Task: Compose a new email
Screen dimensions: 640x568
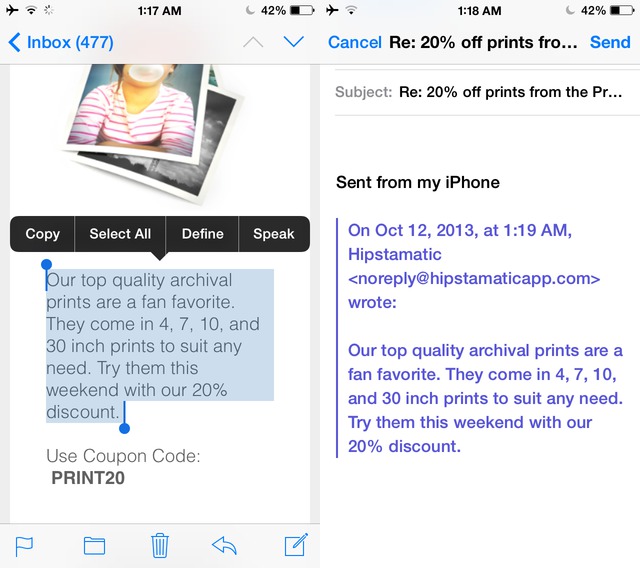Action: [295, 545]
